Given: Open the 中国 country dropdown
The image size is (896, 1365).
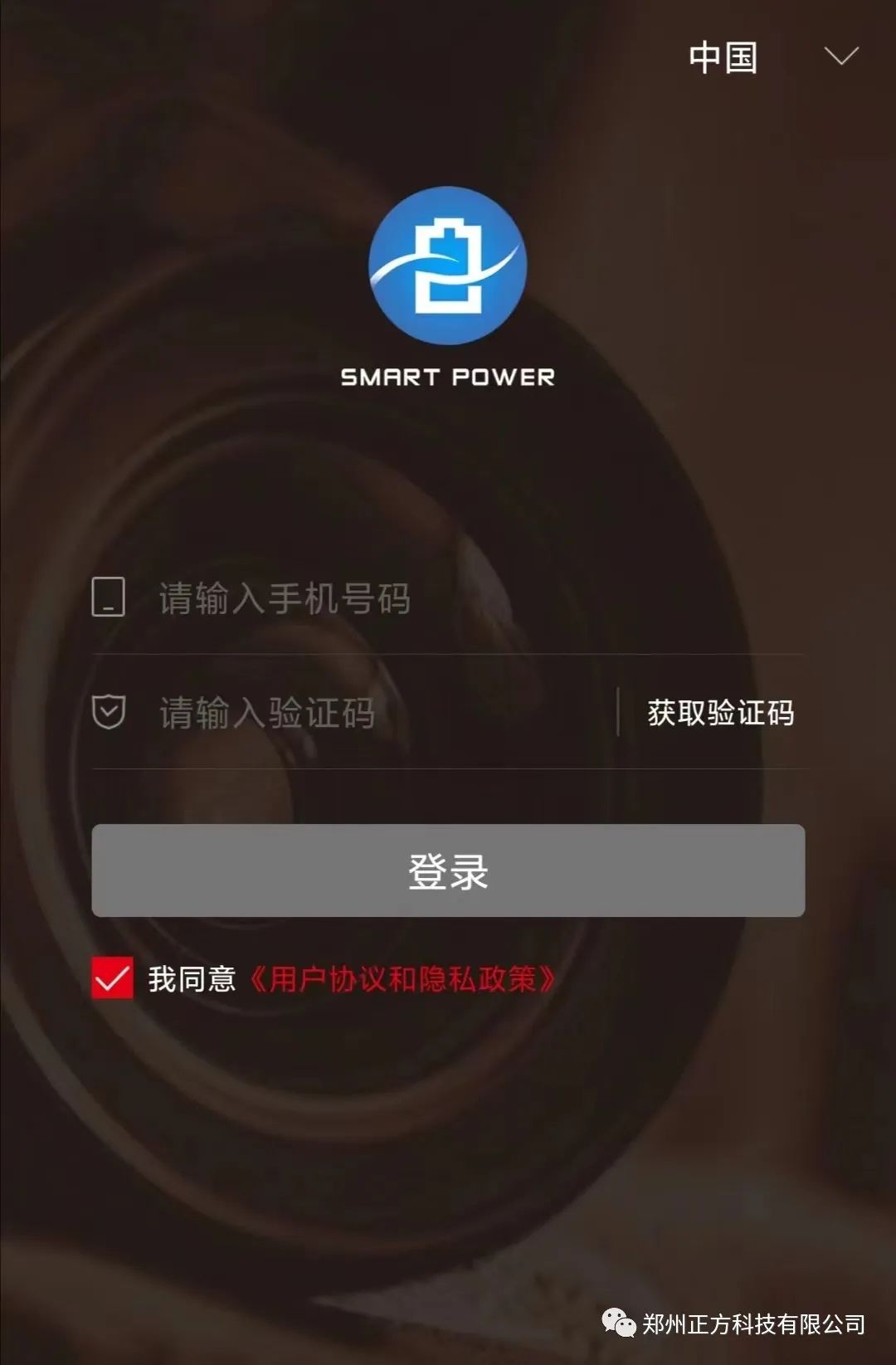Looking at the screenshot, I should [772, 57].
